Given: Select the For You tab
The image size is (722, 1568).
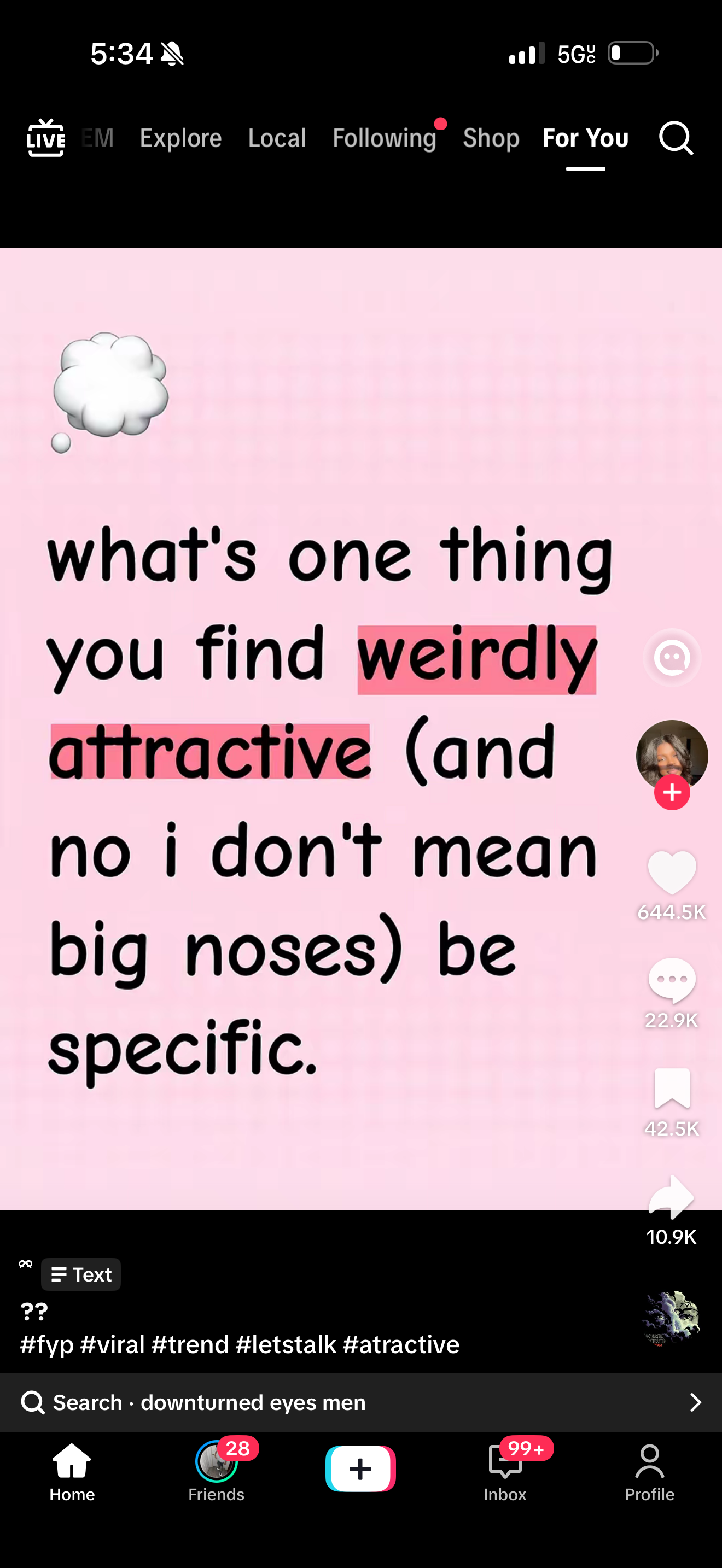Looking at the screenshot, I should (585, 138).
